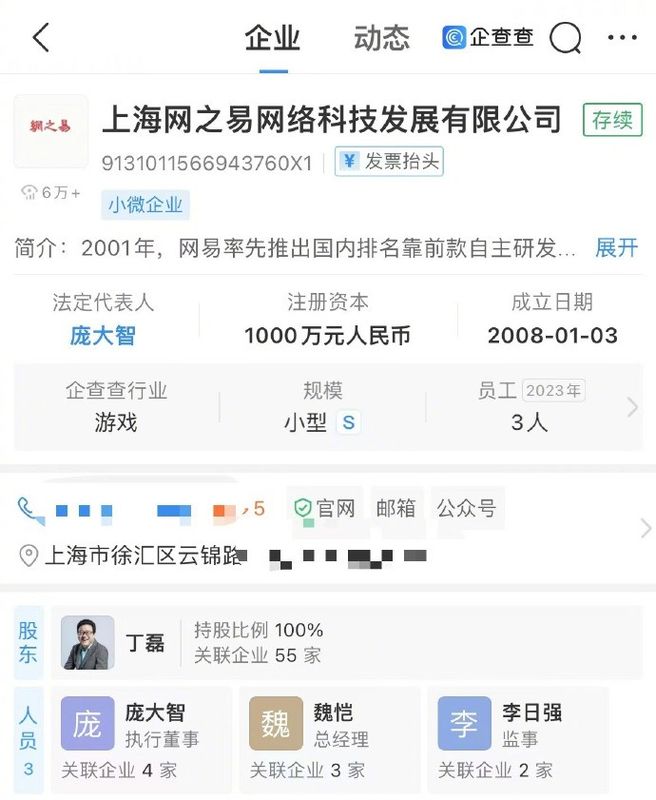This screenshot has height=800, width=656.
Task: Expand the company 简介 with 展开
Action: coord(616,248)
